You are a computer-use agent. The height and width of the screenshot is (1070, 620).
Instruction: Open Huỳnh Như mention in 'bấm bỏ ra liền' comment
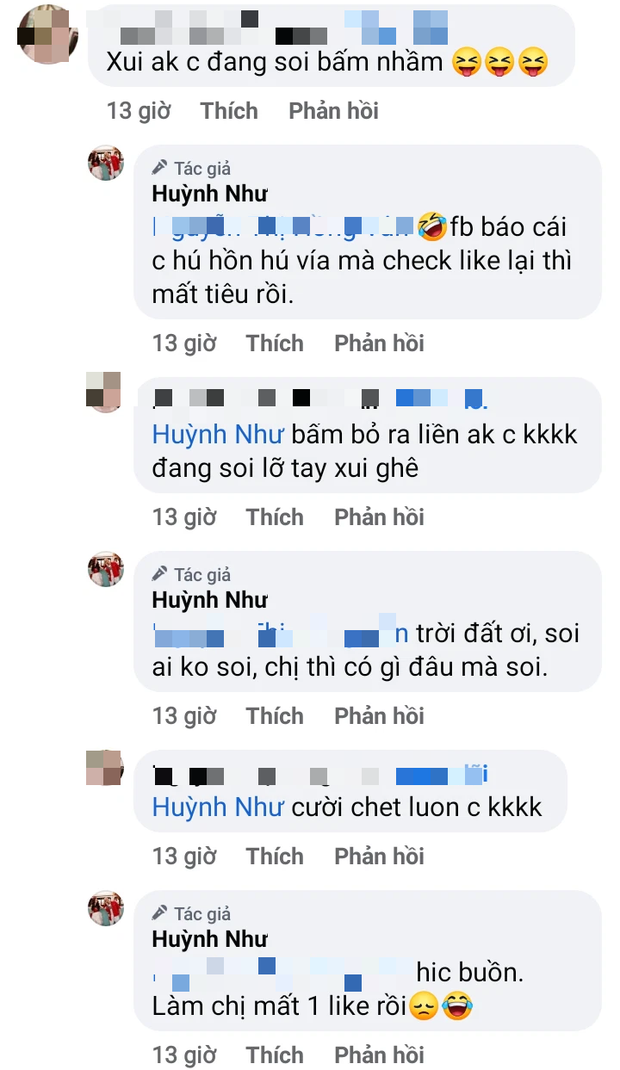218,435
